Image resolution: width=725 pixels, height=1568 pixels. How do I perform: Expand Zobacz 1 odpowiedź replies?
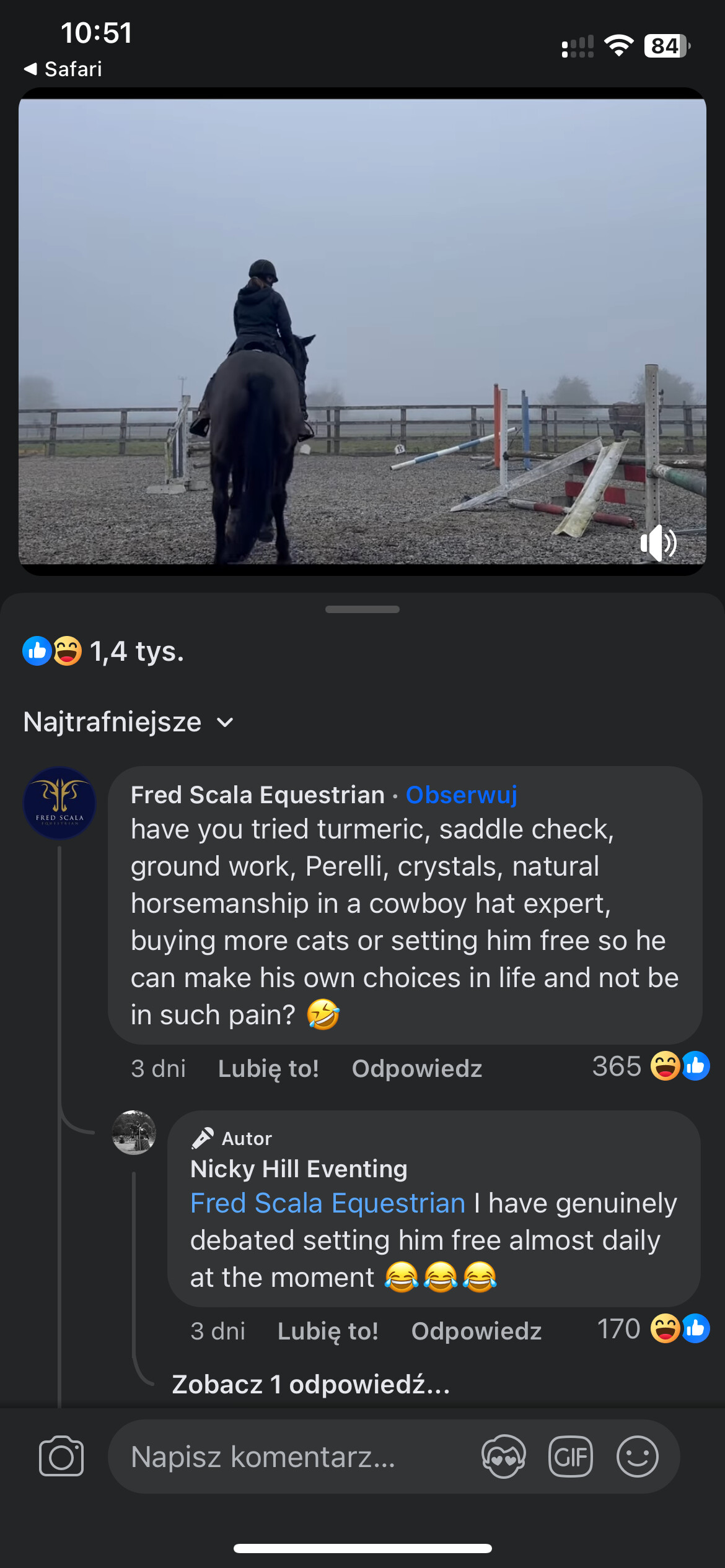point(310,1384)
